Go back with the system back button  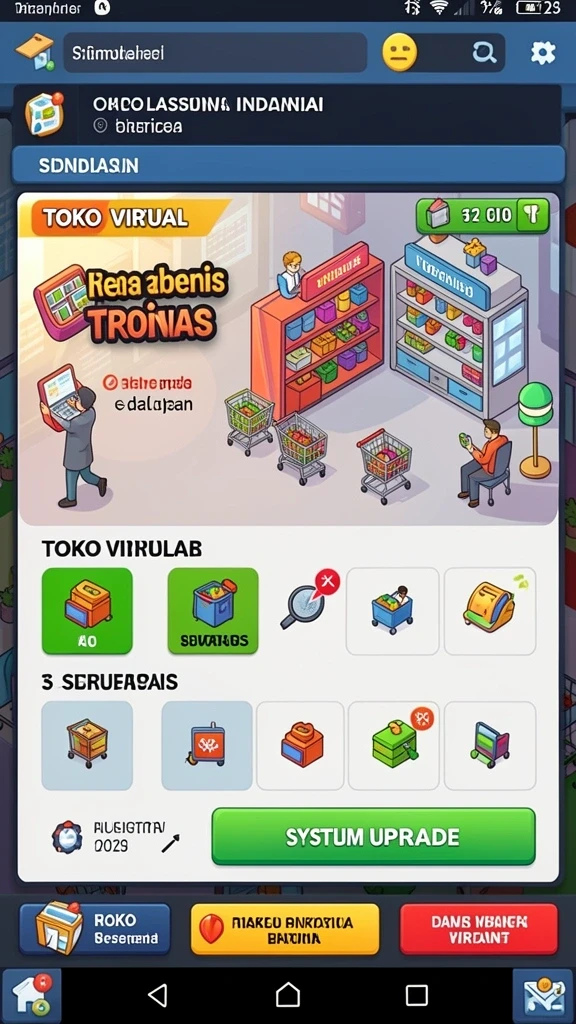pos(157,995)
